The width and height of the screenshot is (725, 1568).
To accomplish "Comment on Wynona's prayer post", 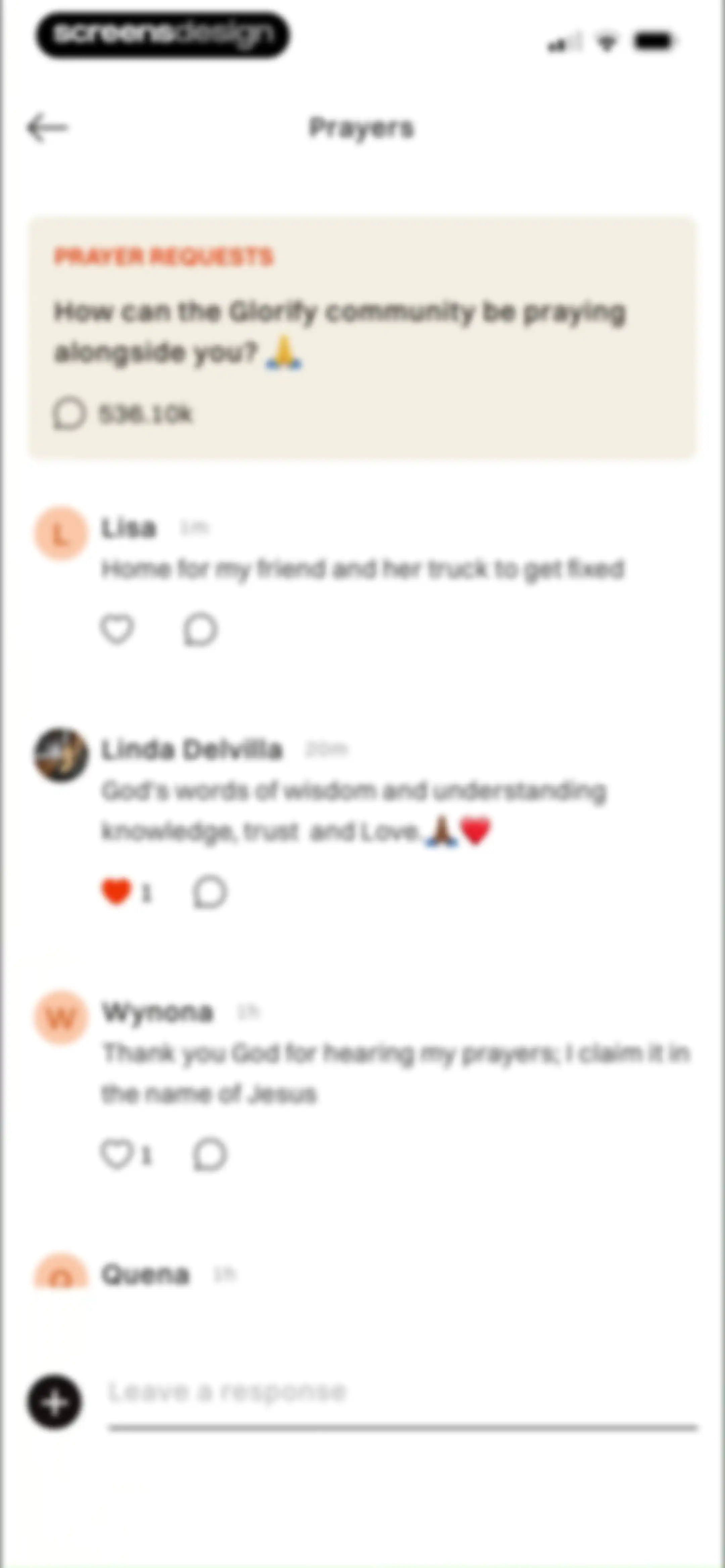I will [x=210, y=1155].
